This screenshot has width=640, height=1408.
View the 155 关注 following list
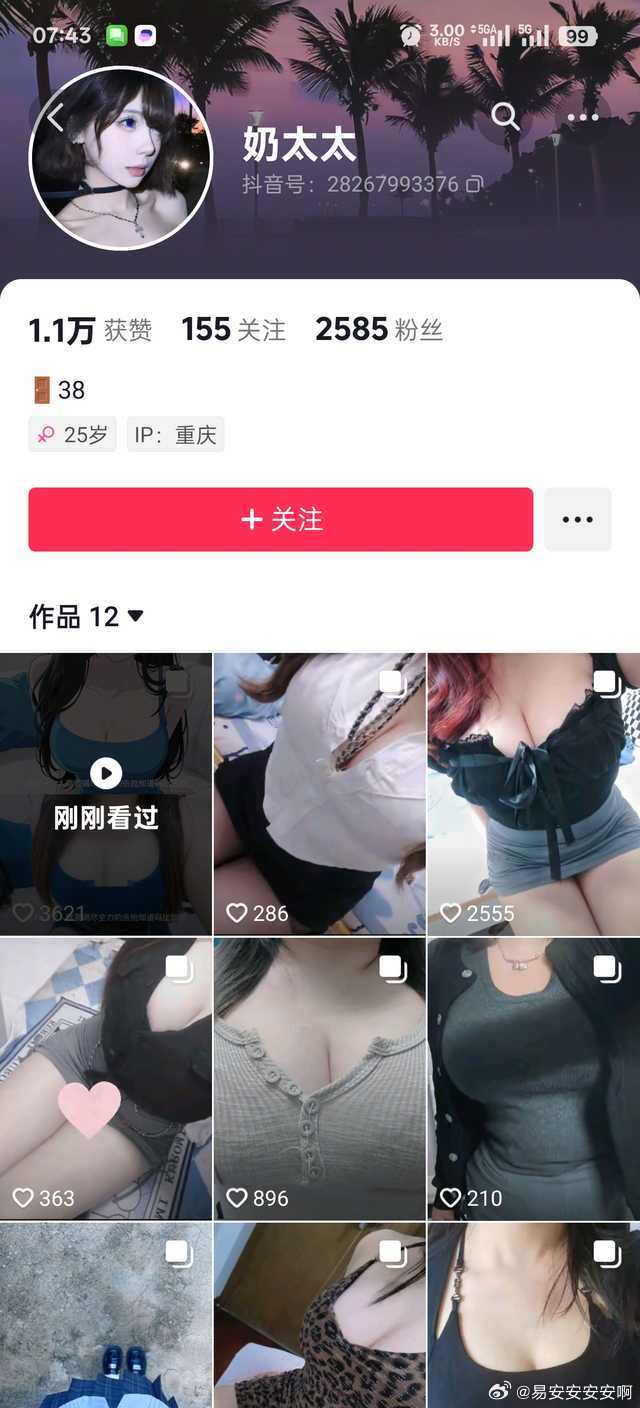pos(233,330)
